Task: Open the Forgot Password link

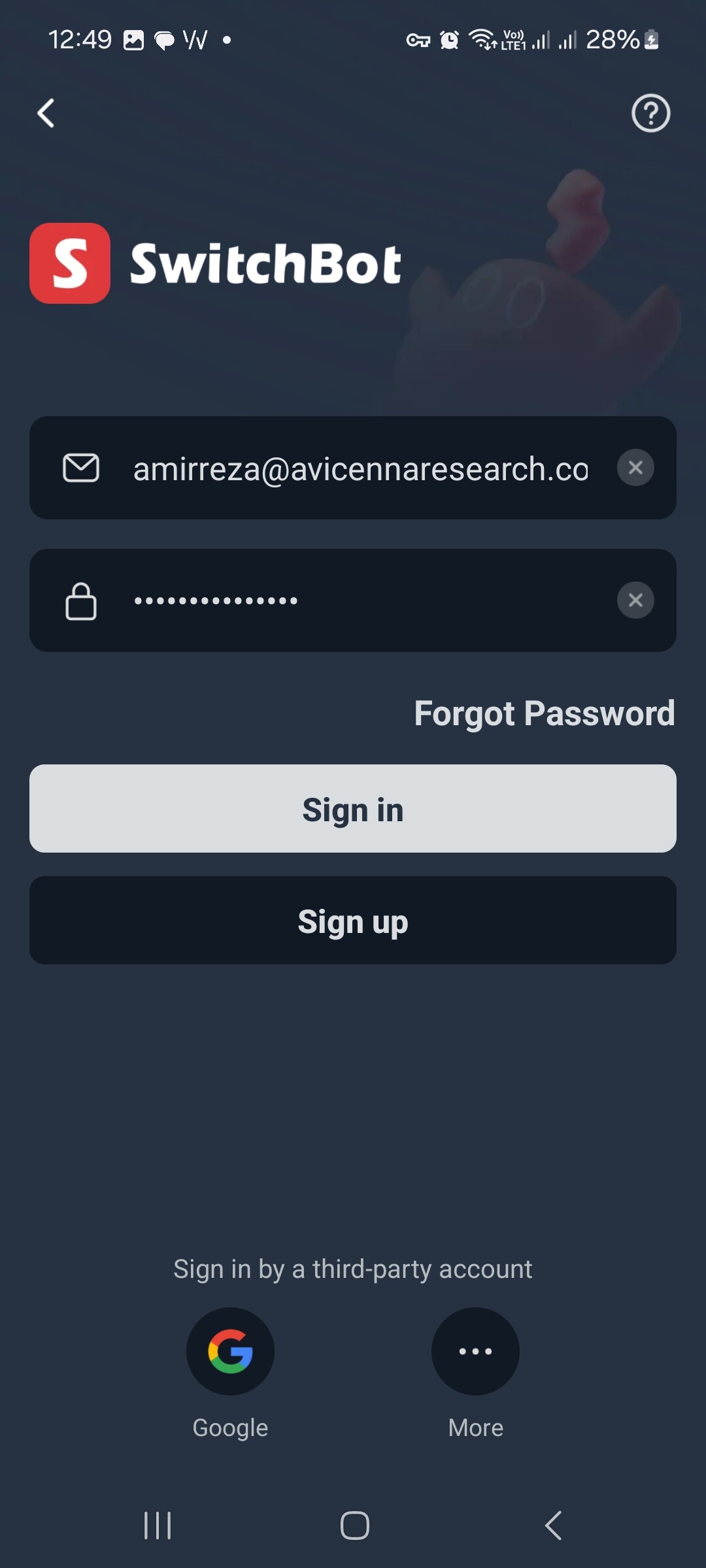Action: (544, 713)
